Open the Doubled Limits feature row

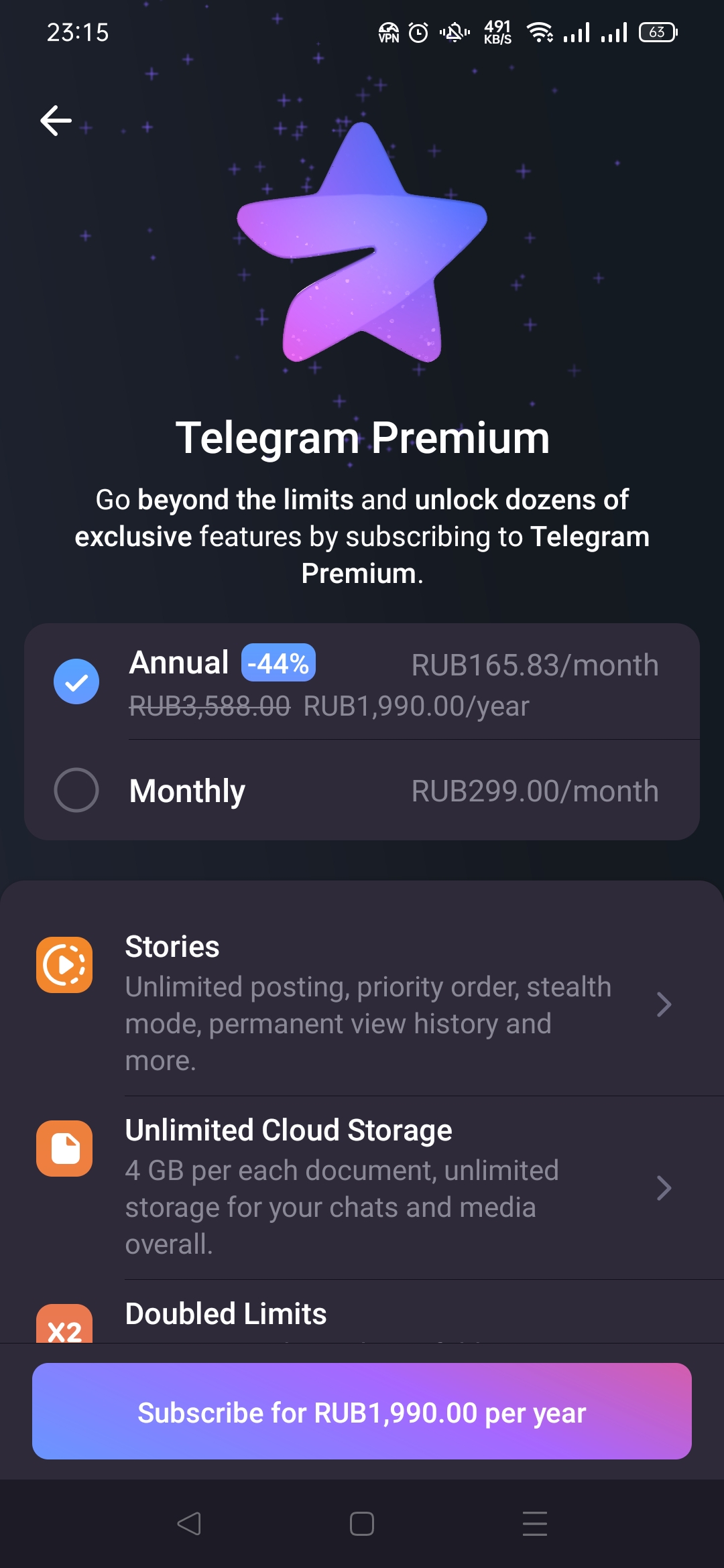[x=362, y=1316]
